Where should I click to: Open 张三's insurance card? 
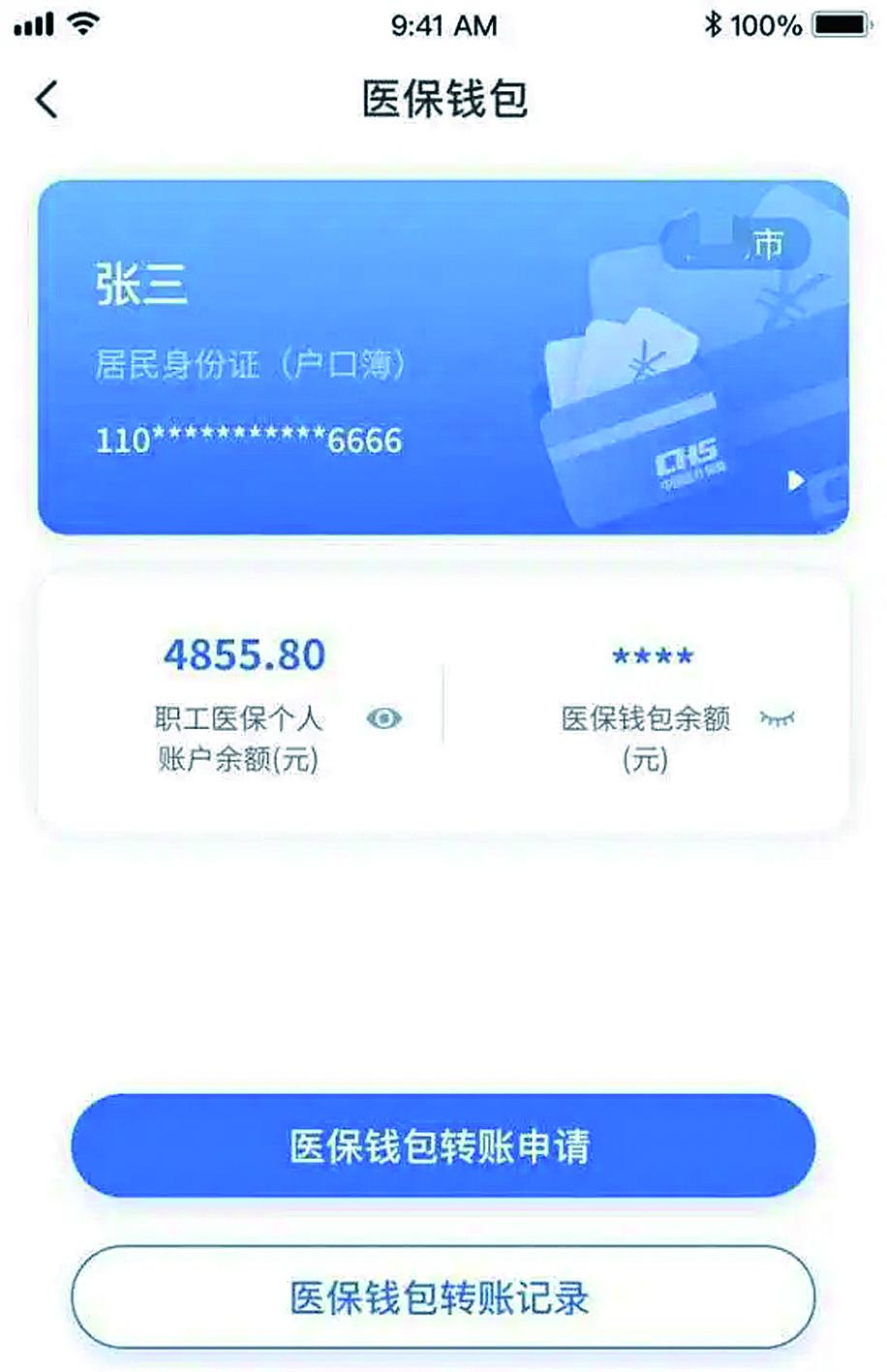click(795, 480)
